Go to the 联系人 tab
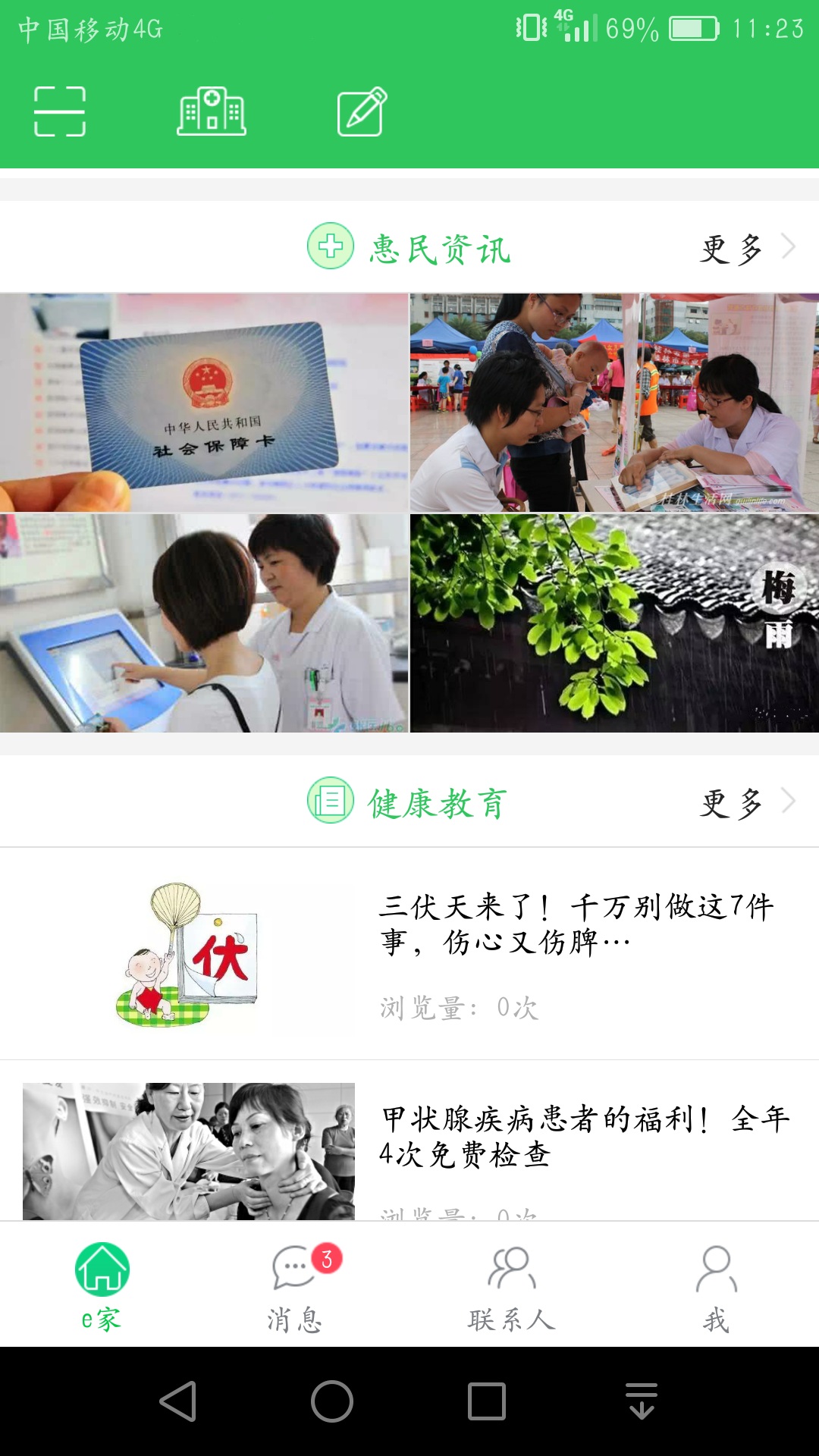819x1456 pixels. click(512, 1286)
